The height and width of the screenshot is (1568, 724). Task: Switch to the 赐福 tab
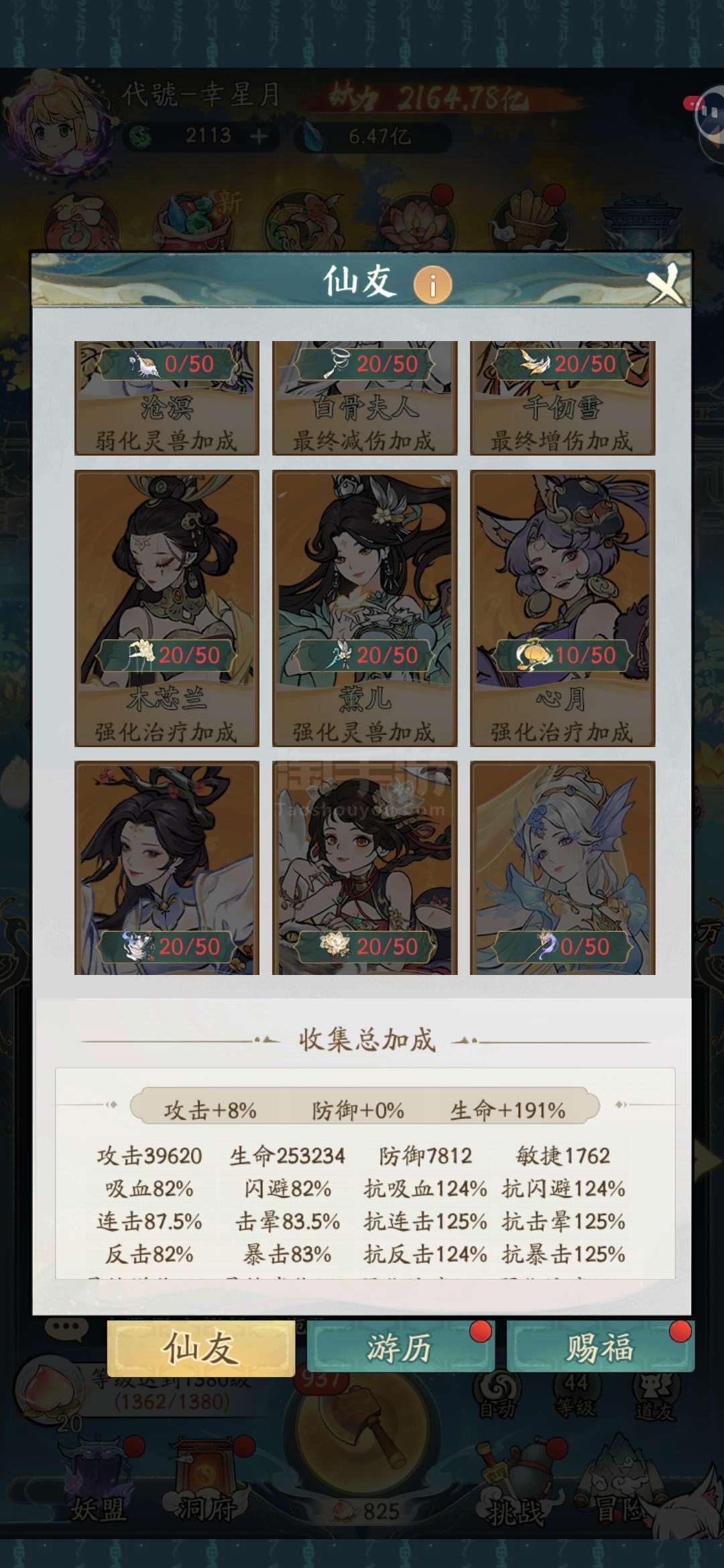point(600,1347)
